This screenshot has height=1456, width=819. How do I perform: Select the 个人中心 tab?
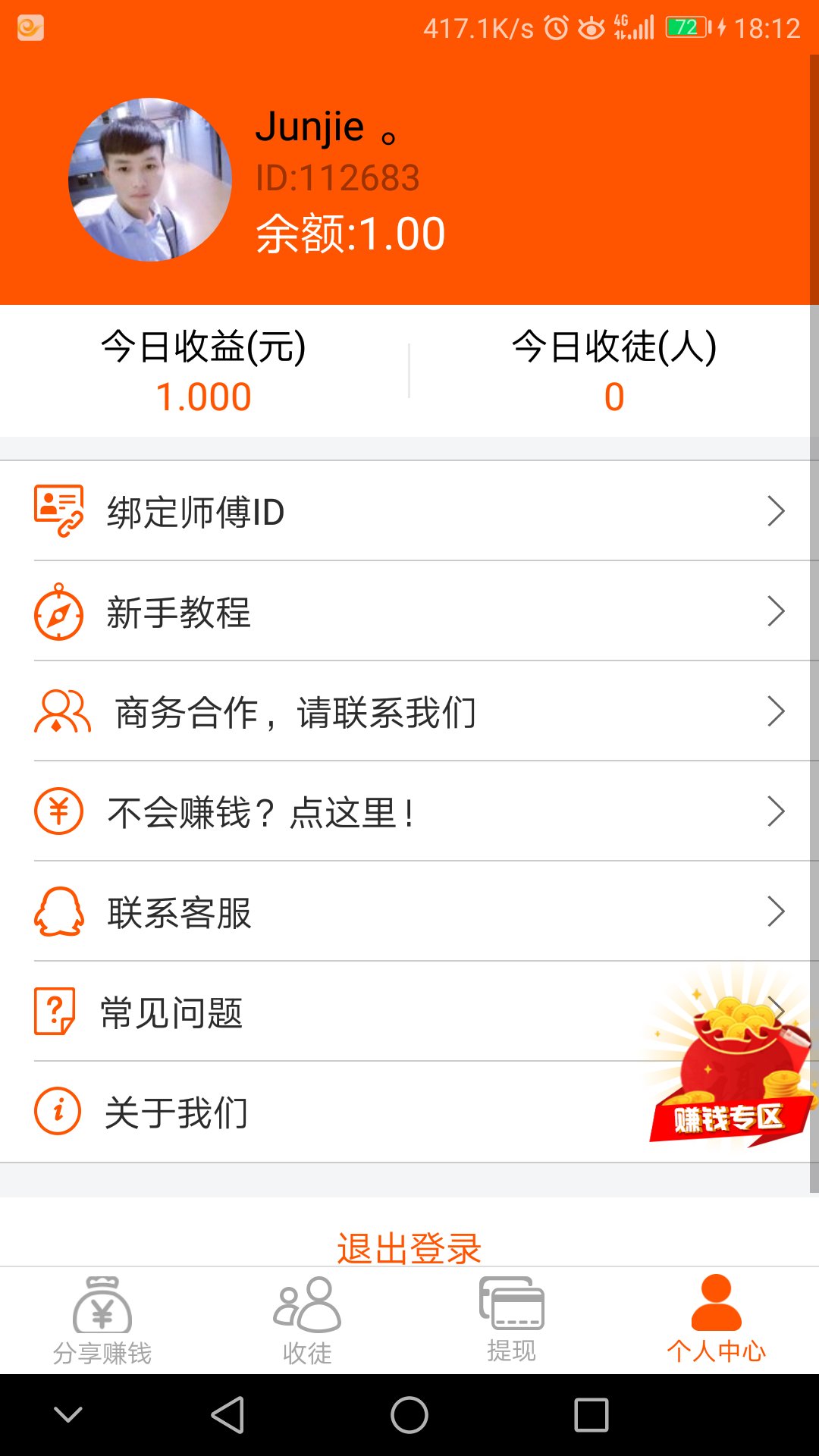716,1321
